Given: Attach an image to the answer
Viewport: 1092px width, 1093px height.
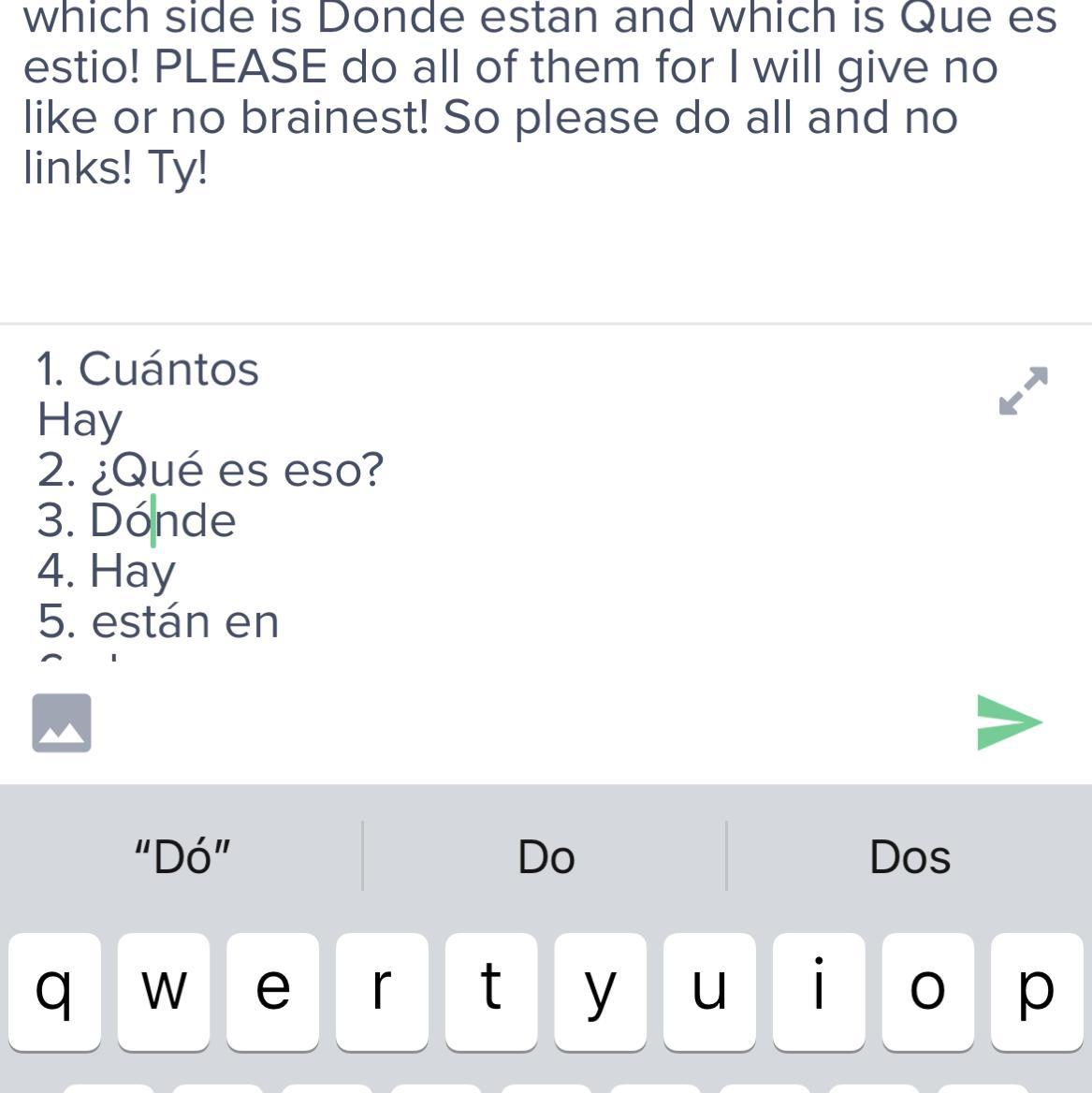Looking at the screenshot, I should point(62,722).
